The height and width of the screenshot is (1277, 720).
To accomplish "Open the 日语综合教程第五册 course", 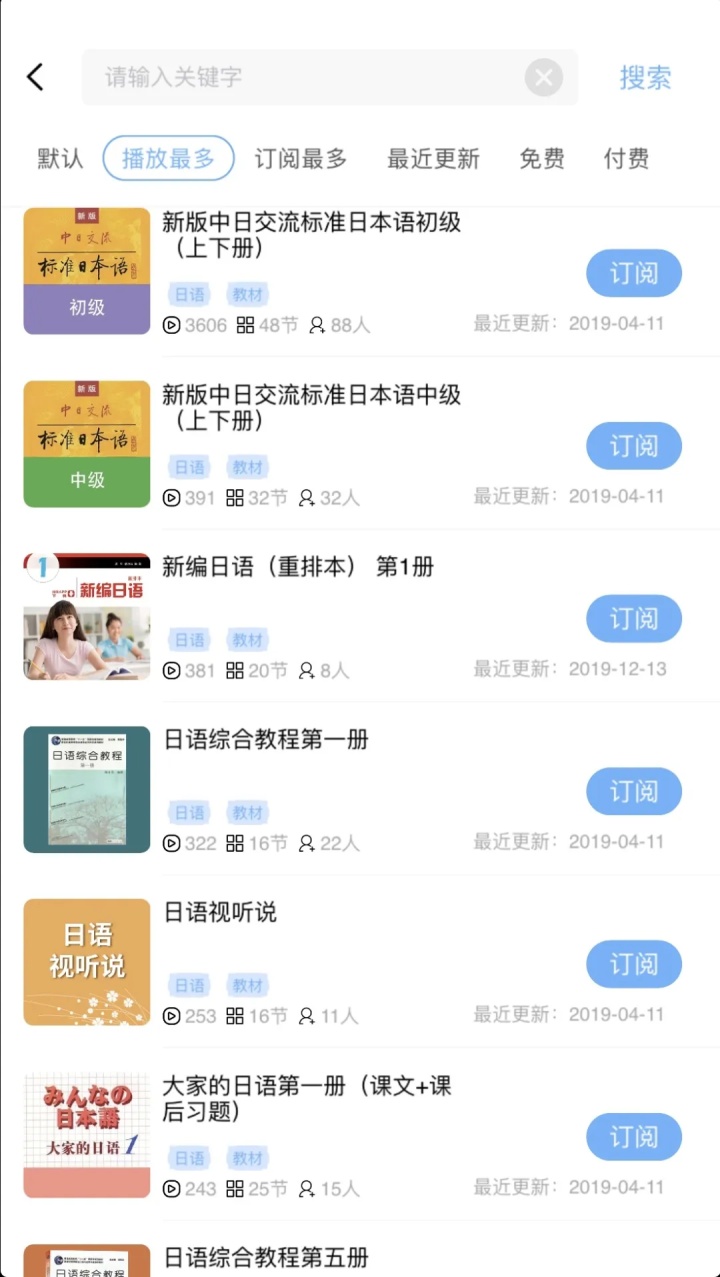I will pyautogui.click(x=266, y=1257).
